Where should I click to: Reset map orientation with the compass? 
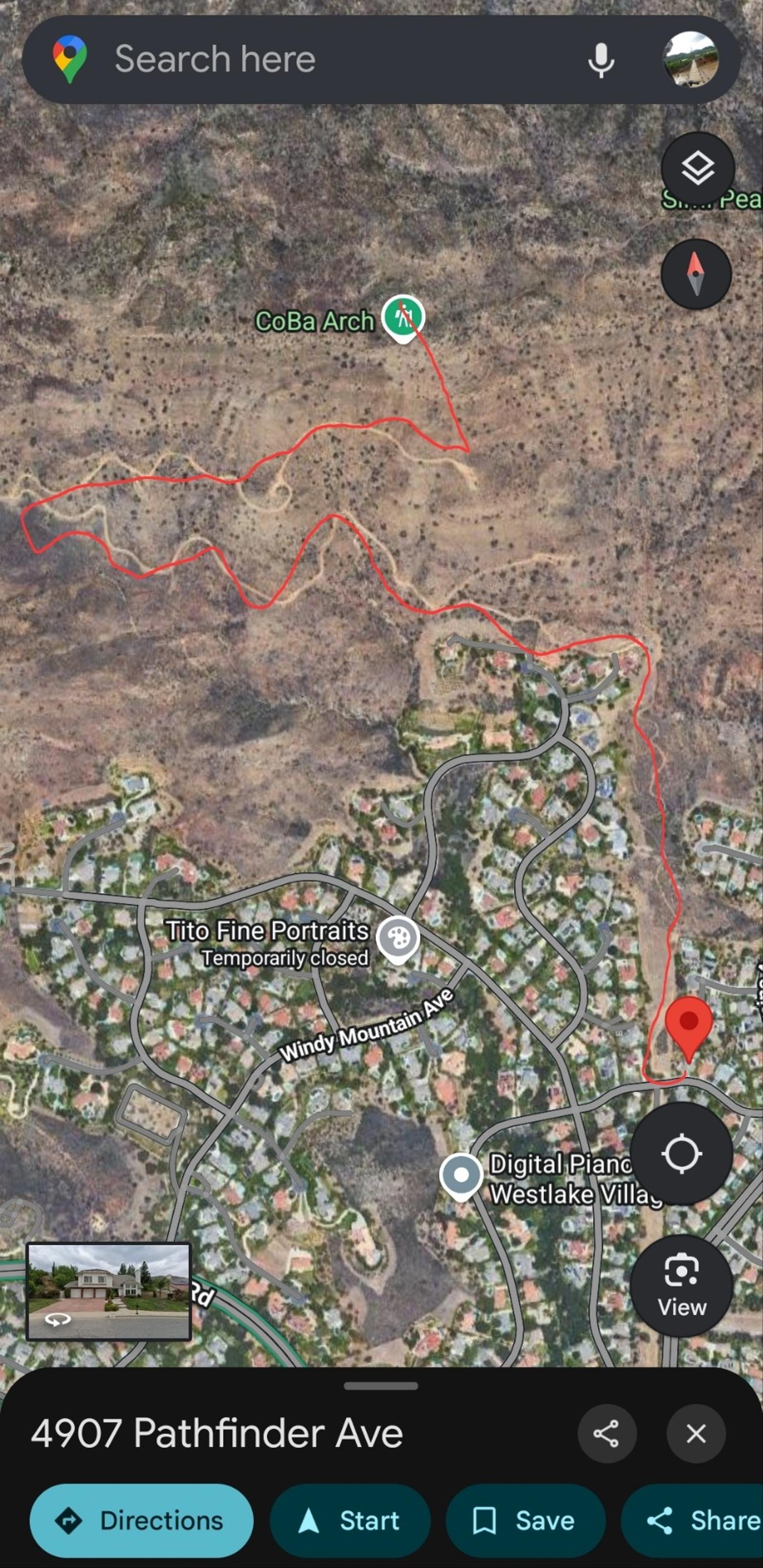(696, 274)
